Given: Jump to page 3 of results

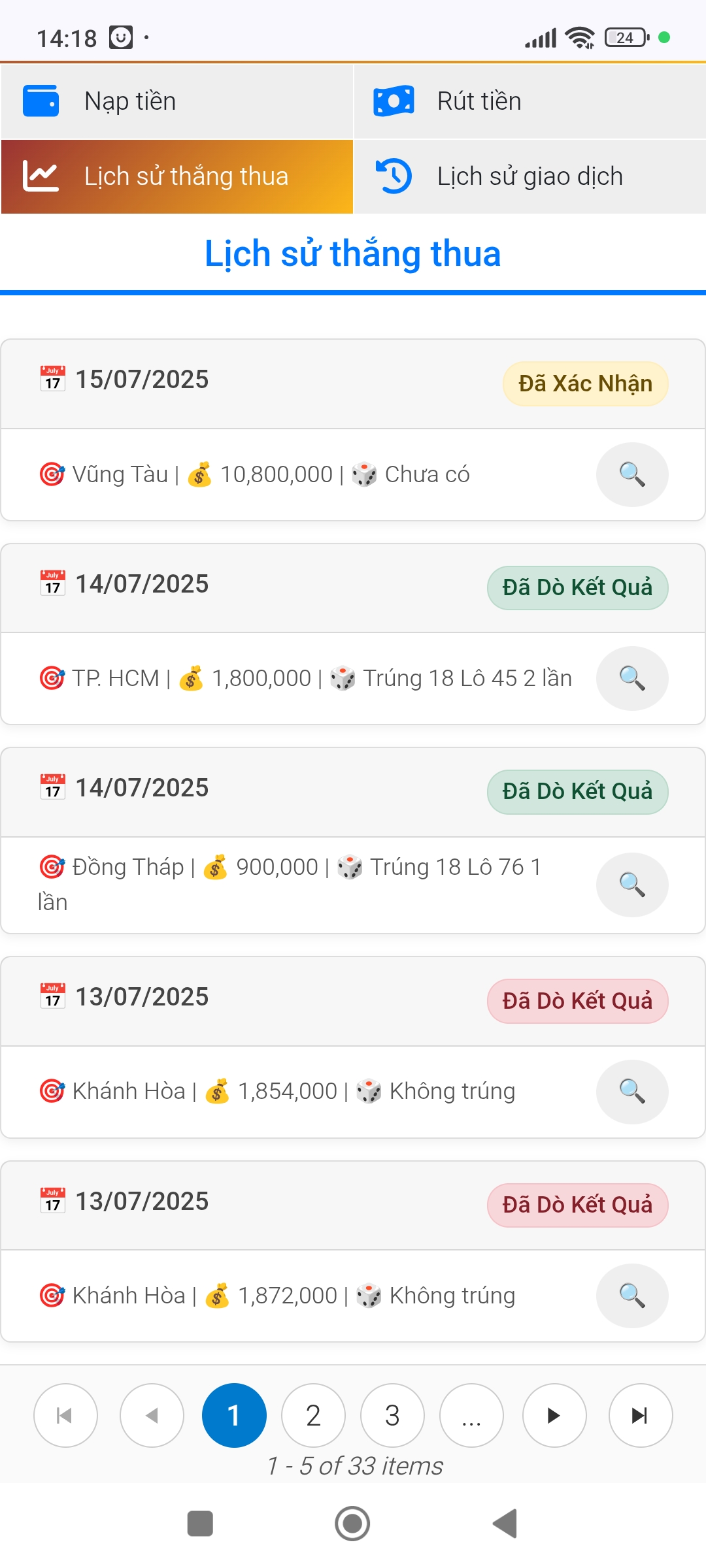Looking at the screenshot, I should (392, 1415).
